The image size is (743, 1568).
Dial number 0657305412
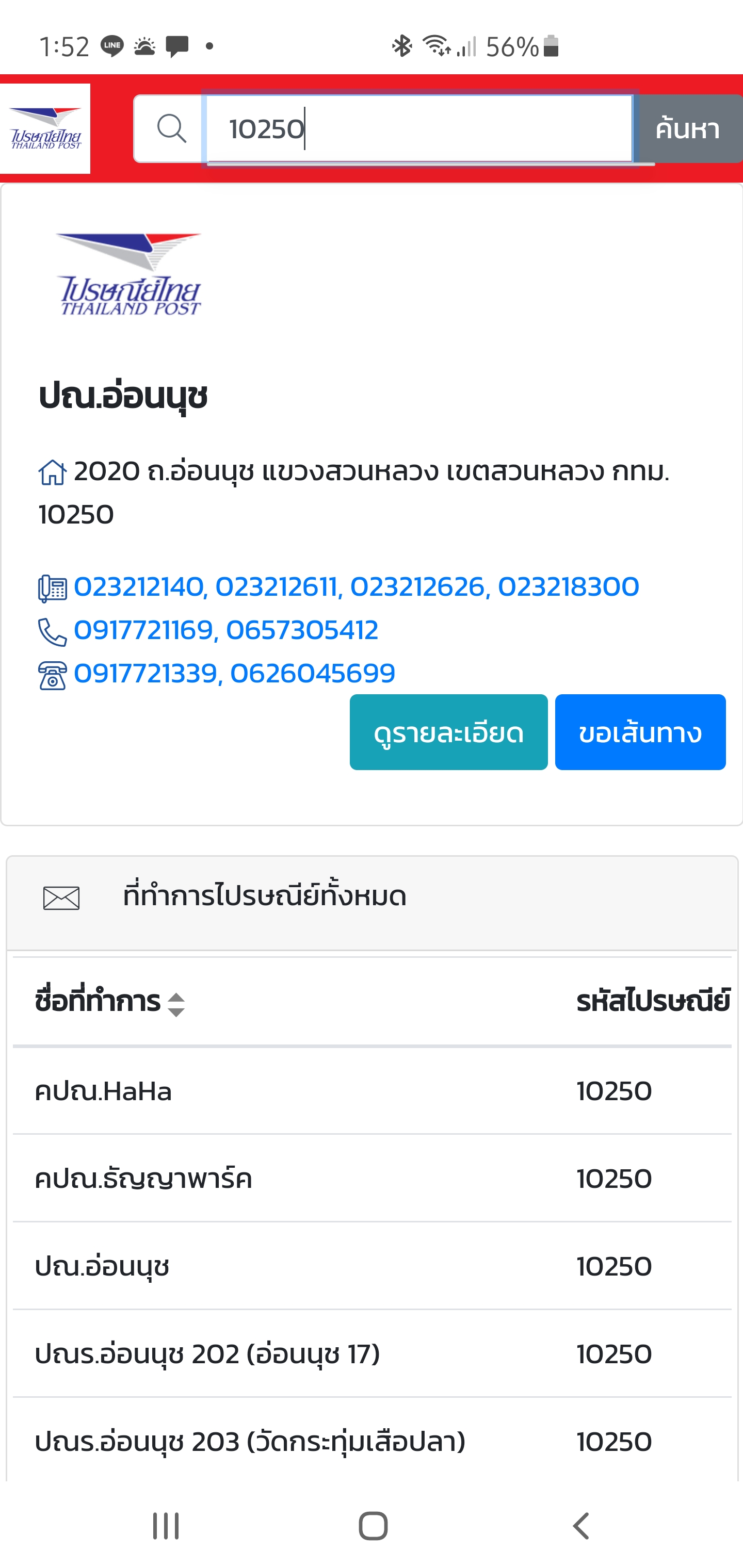point(302,630)
